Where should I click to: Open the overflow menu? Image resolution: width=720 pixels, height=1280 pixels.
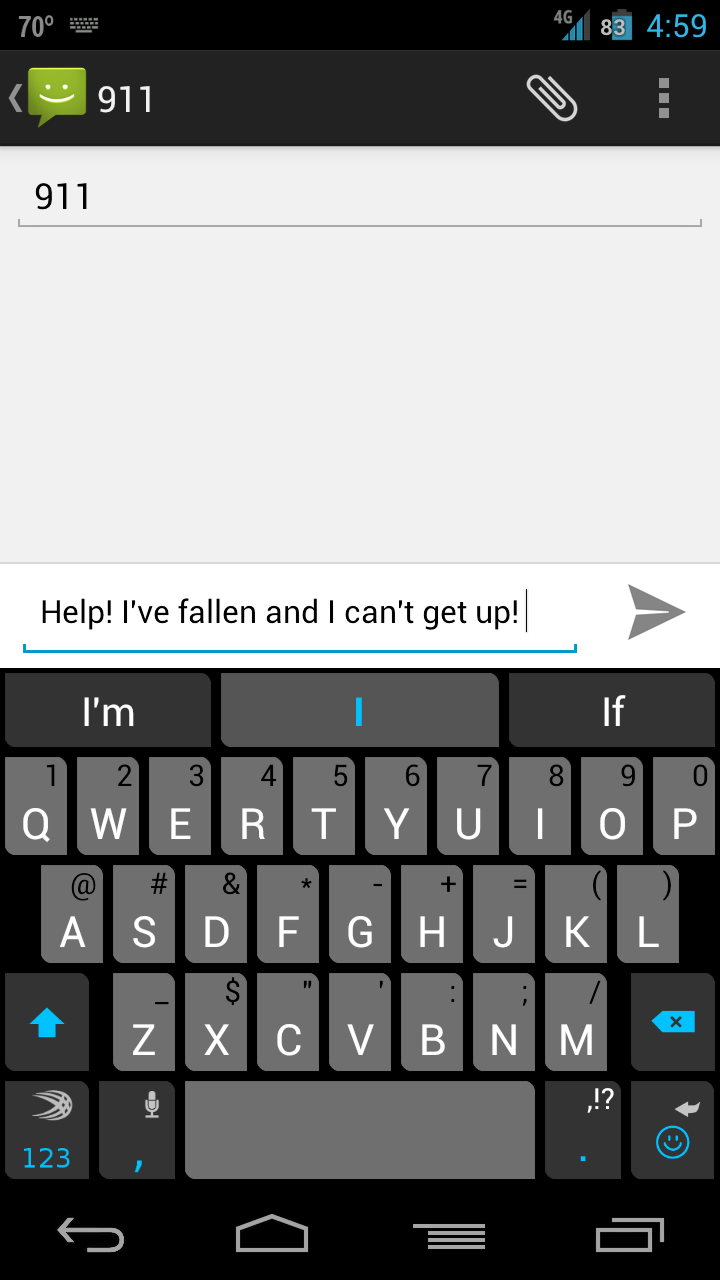click(x=663, y=98)
